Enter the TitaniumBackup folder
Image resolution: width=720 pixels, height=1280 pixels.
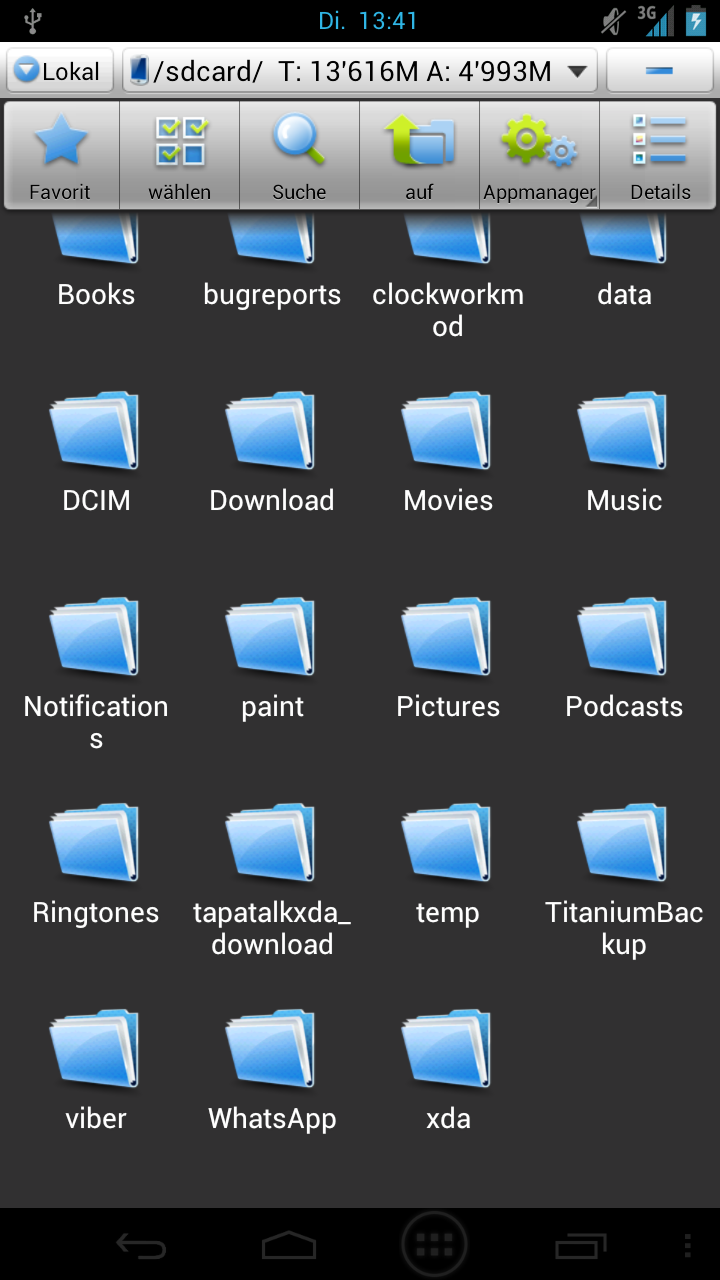624,880
